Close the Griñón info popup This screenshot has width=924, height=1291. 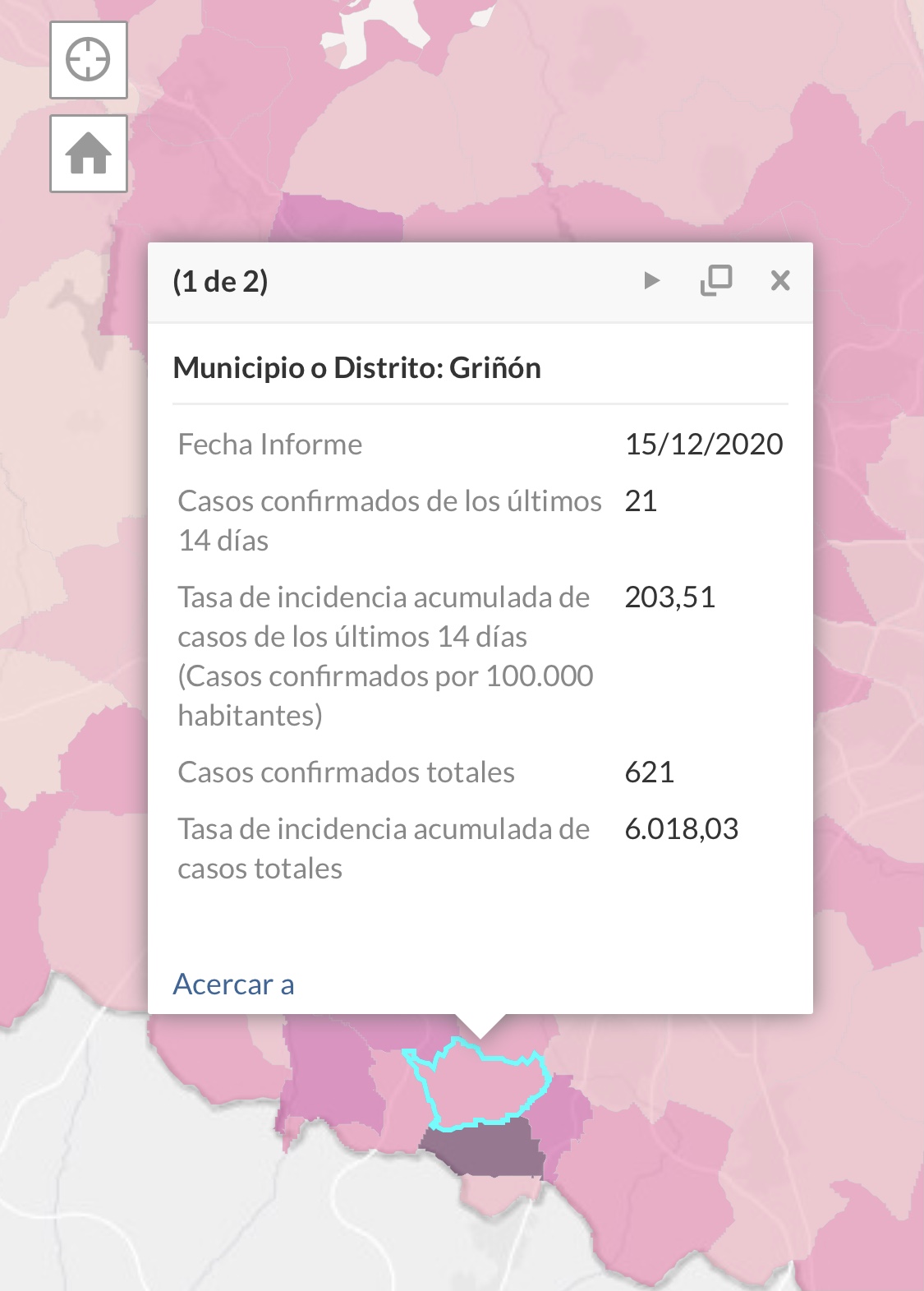coord(780,281)
